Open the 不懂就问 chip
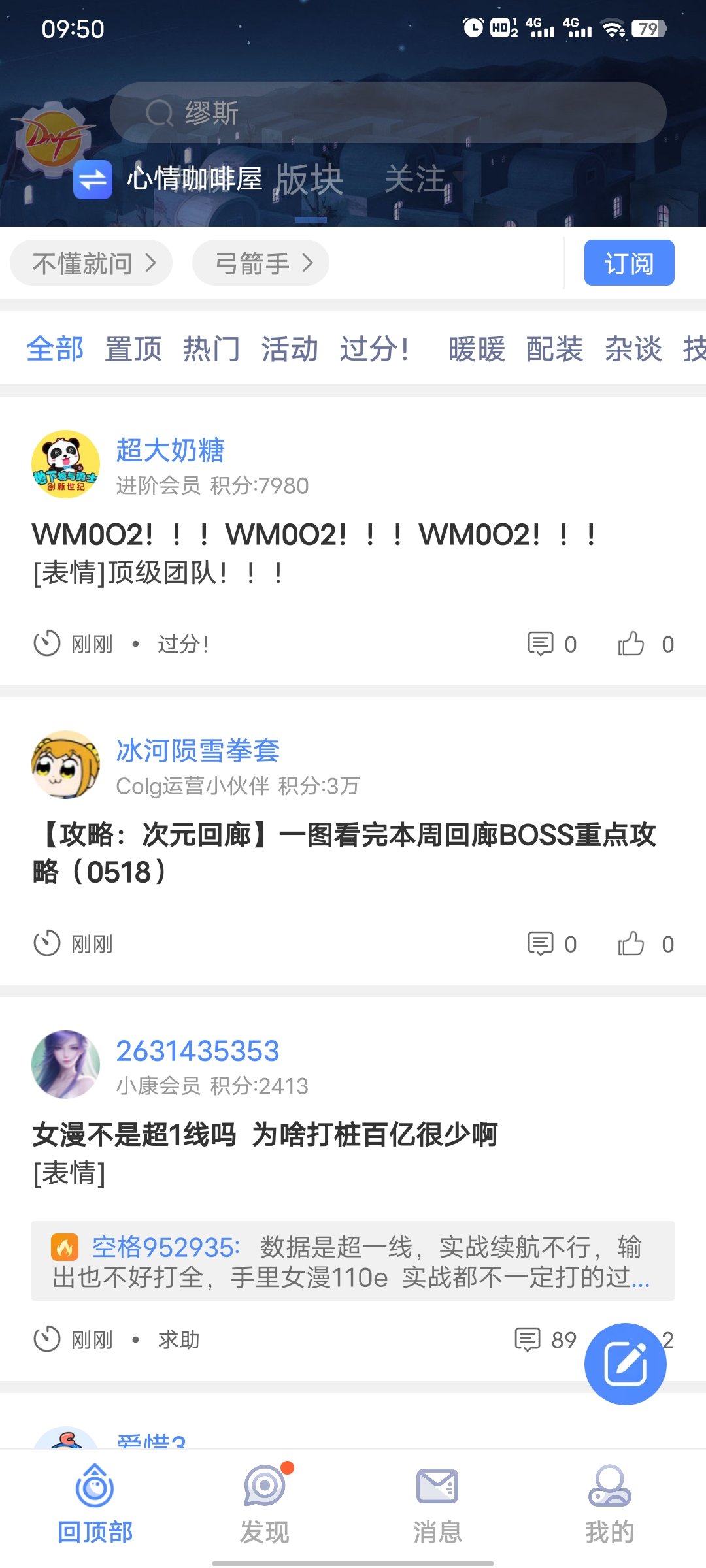Image resolution: width=706 pixels, height=1568 pixels. click(x=92, y=263)
